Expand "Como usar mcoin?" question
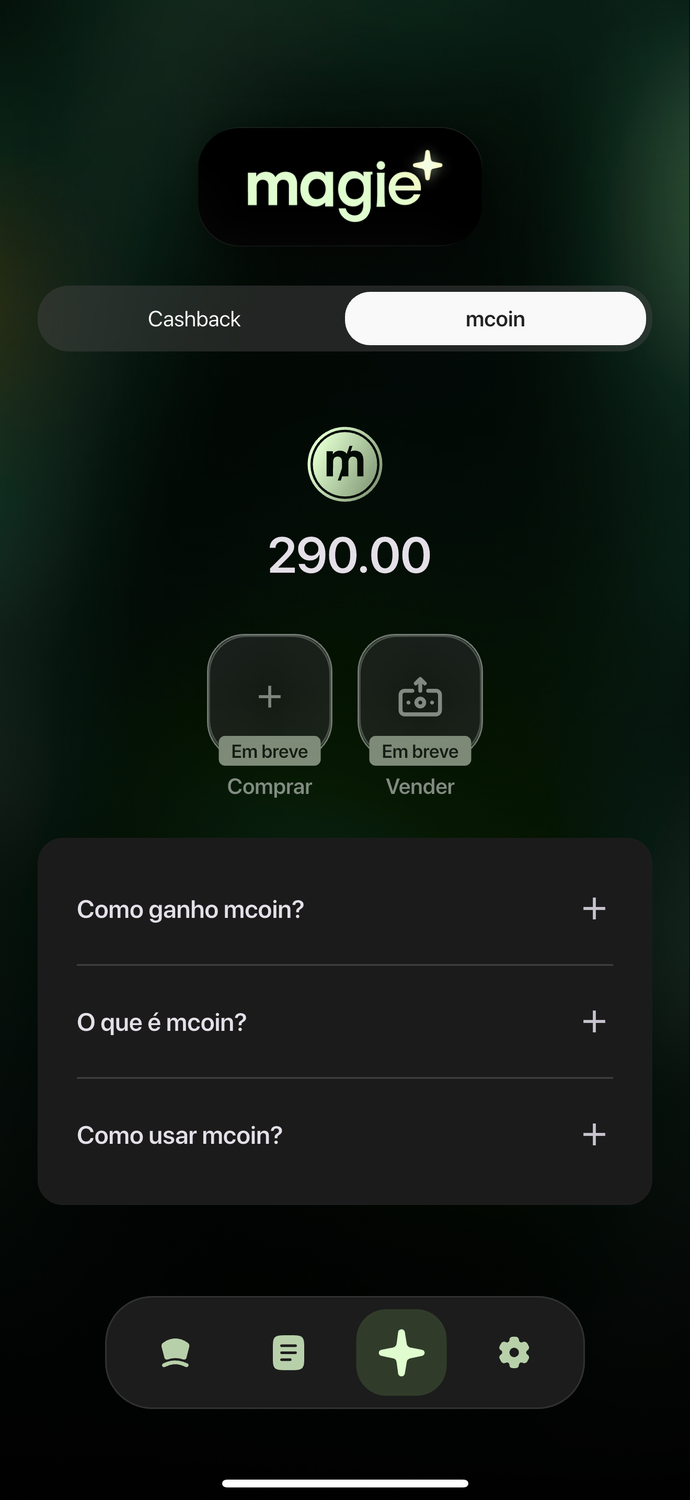This screenshot has height=1500, width=690. (x=345, y=1135)
